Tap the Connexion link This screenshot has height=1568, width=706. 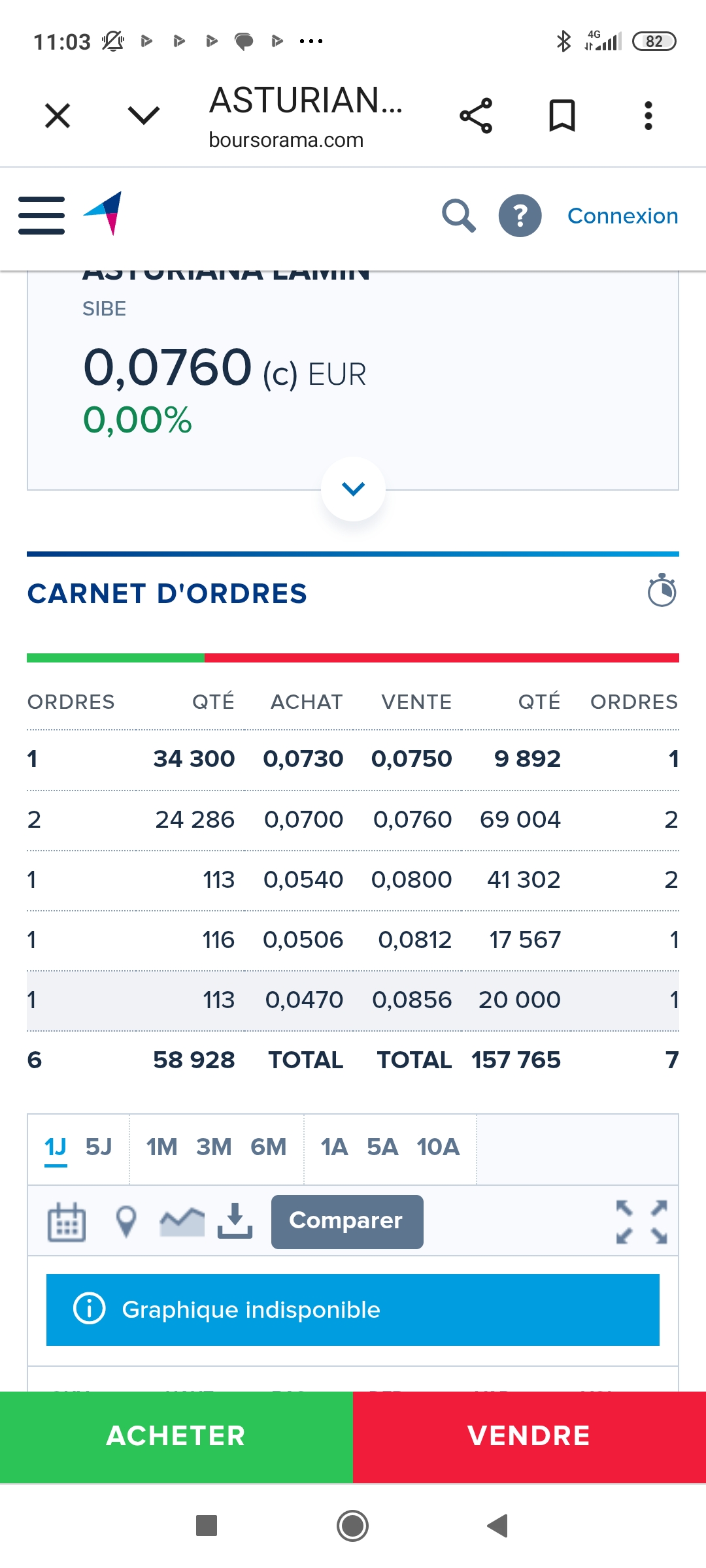[623, 216]
